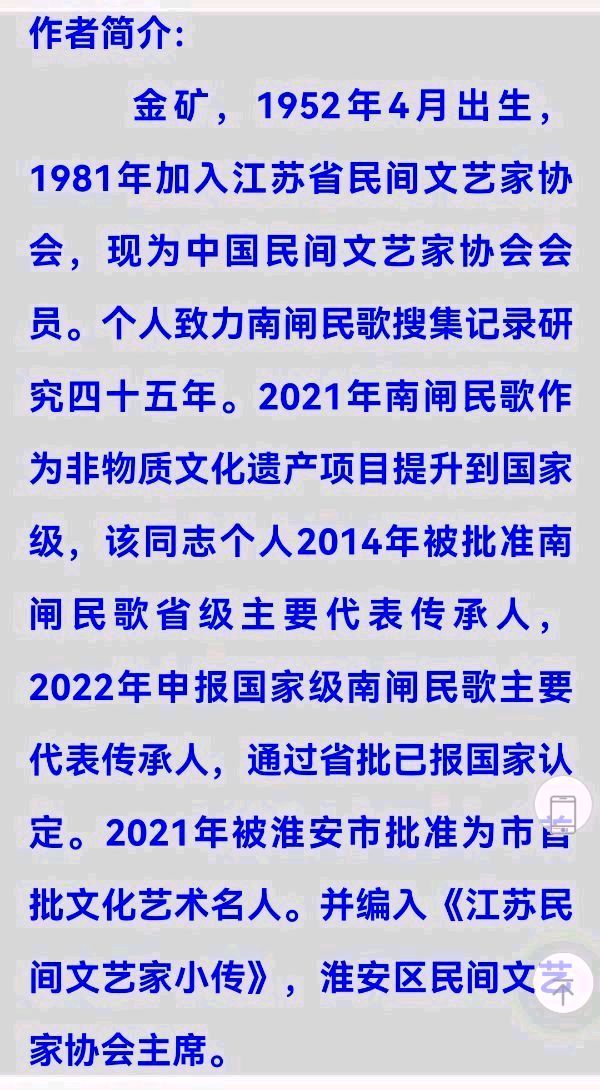Viewport: 600px width, 1090px height.
Task: Tap the floating phone icon button
Action: click(x=563, y=804)
